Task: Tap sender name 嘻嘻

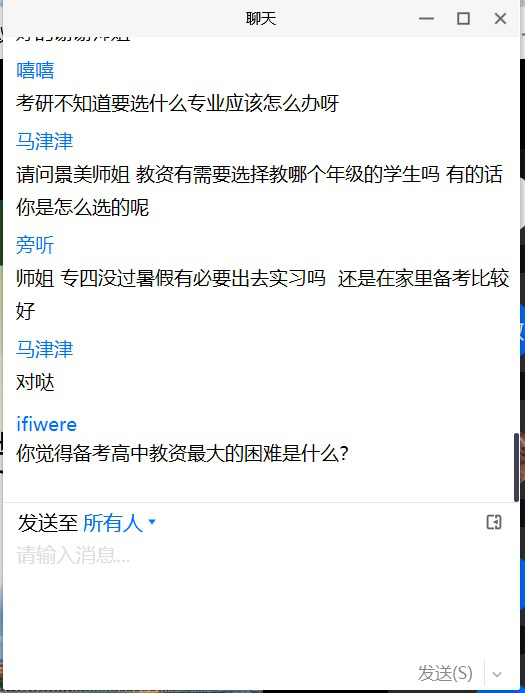Action: [x=35, y=70]
